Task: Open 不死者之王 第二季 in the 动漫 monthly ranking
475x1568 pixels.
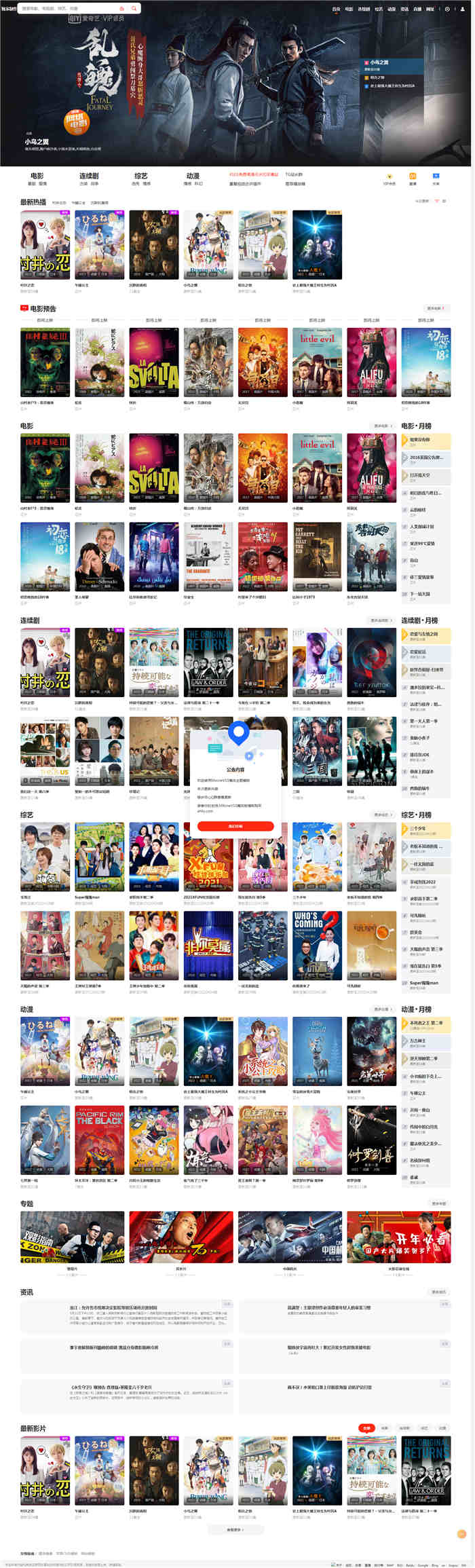Action: (426, 1024)
